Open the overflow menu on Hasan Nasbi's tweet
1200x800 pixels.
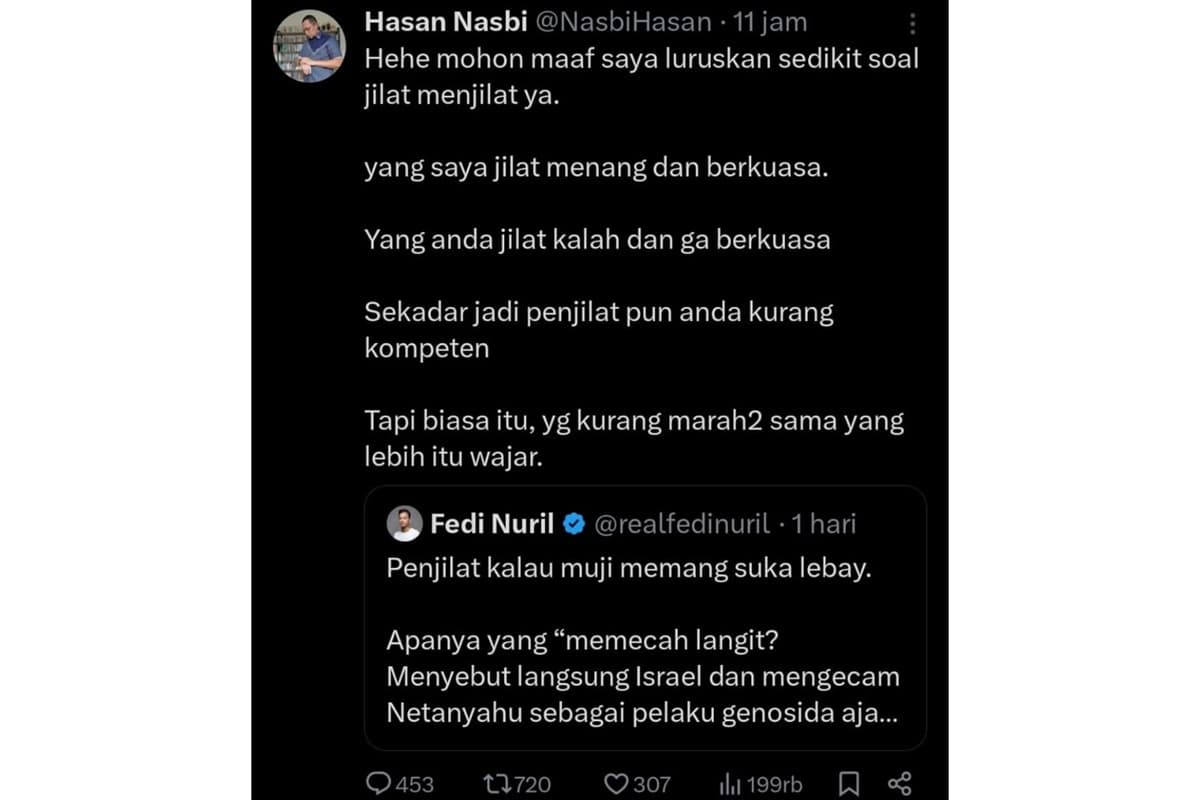[912, 24]
